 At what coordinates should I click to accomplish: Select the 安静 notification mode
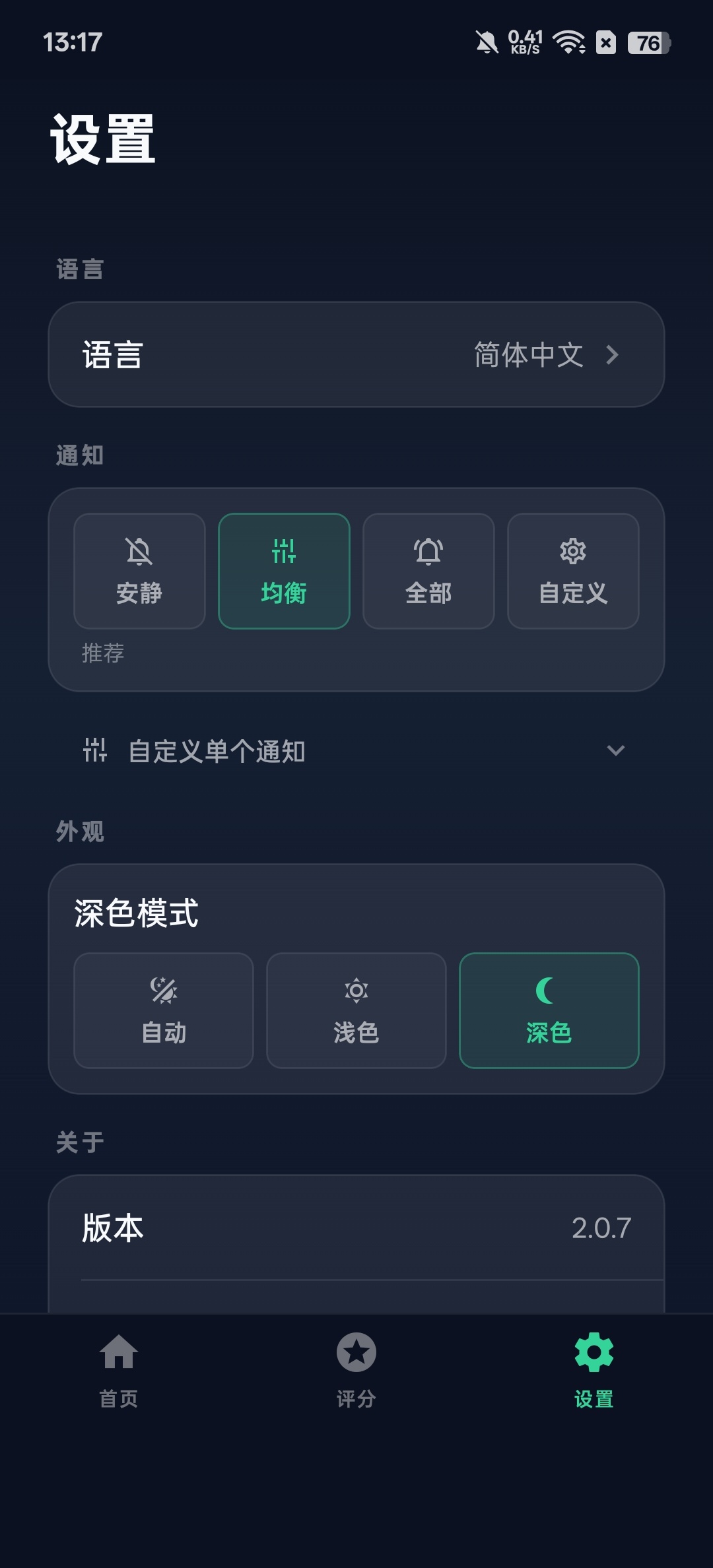tap(139, 571)
